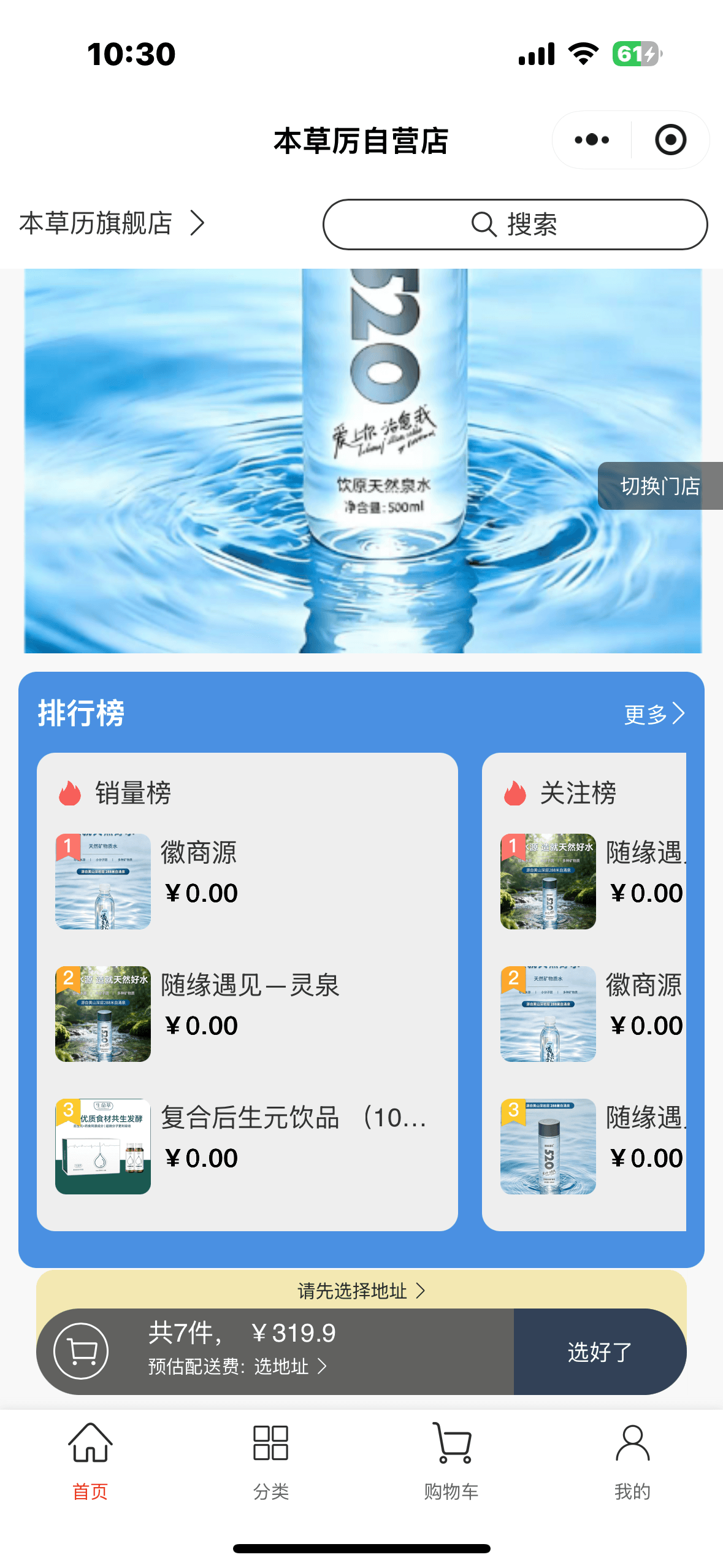Open the 我的 profile tab

point(632,1461)
